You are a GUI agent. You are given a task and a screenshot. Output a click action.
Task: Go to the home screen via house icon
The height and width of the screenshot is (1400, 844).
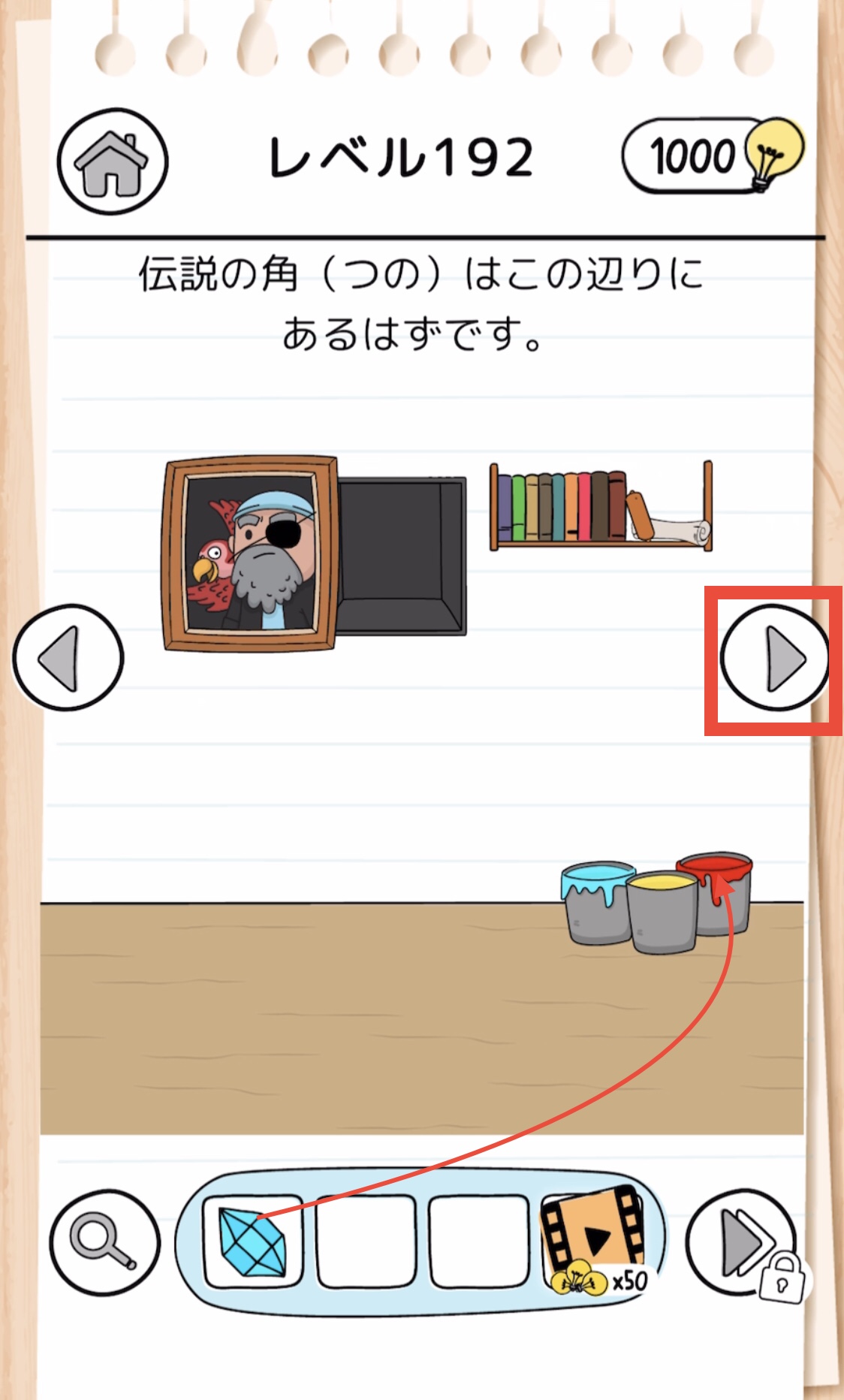pyautogui.click(x=113, y=161)
